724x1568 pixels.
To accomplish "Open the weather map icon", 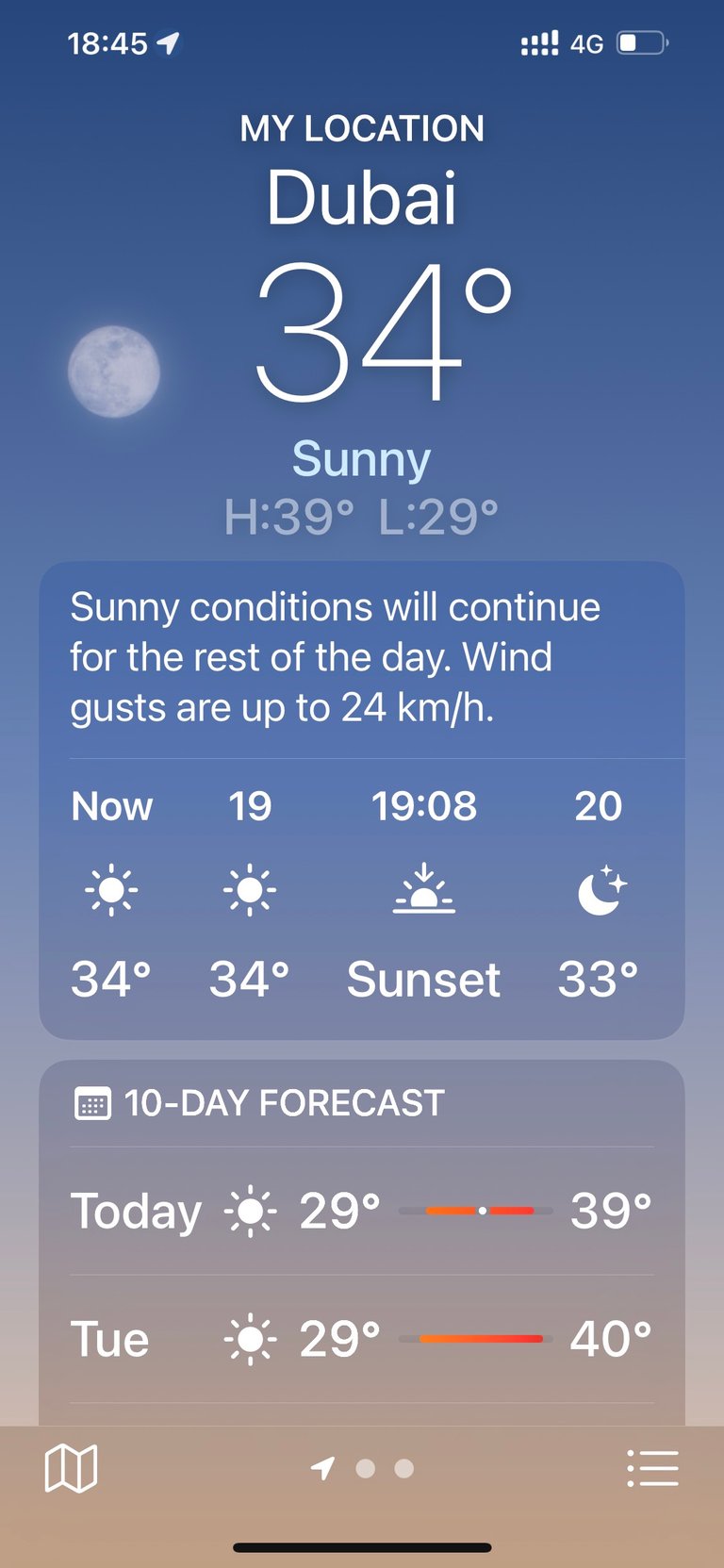I will 72,1468.
